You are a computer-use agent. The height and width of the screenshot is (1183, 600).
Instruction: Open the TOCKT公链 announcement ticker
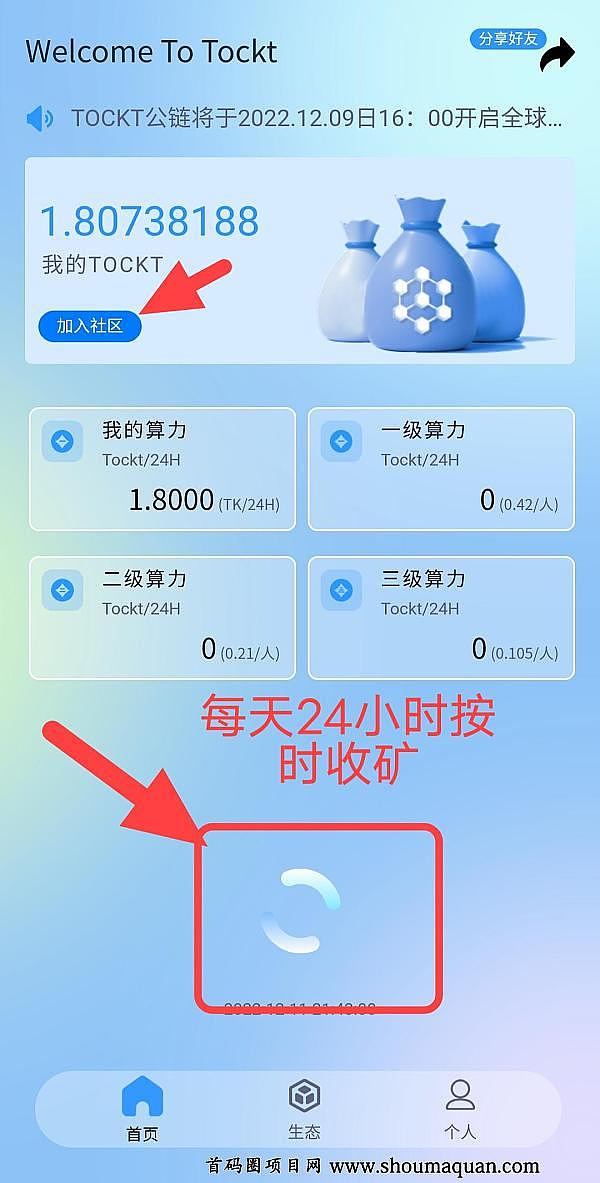coord(316,119)
